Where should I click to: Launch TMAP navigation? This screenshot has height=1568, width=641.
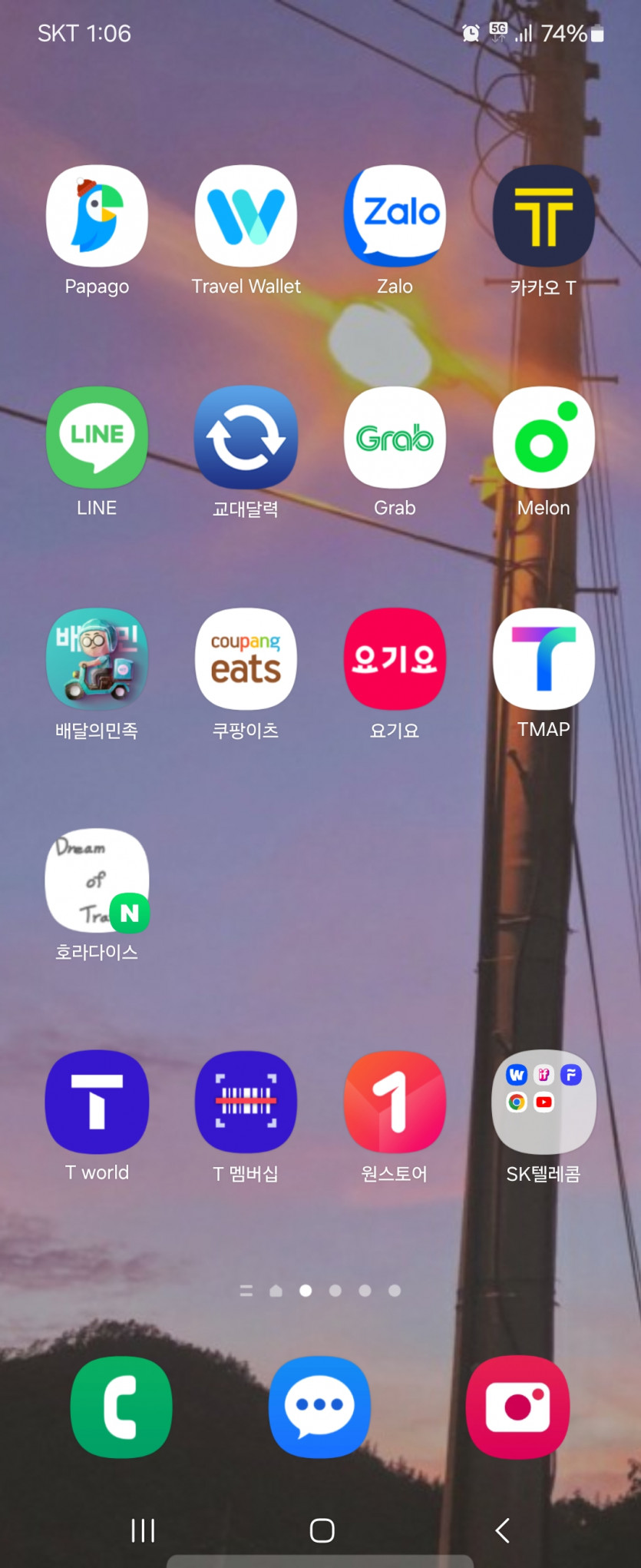(544, 658)
